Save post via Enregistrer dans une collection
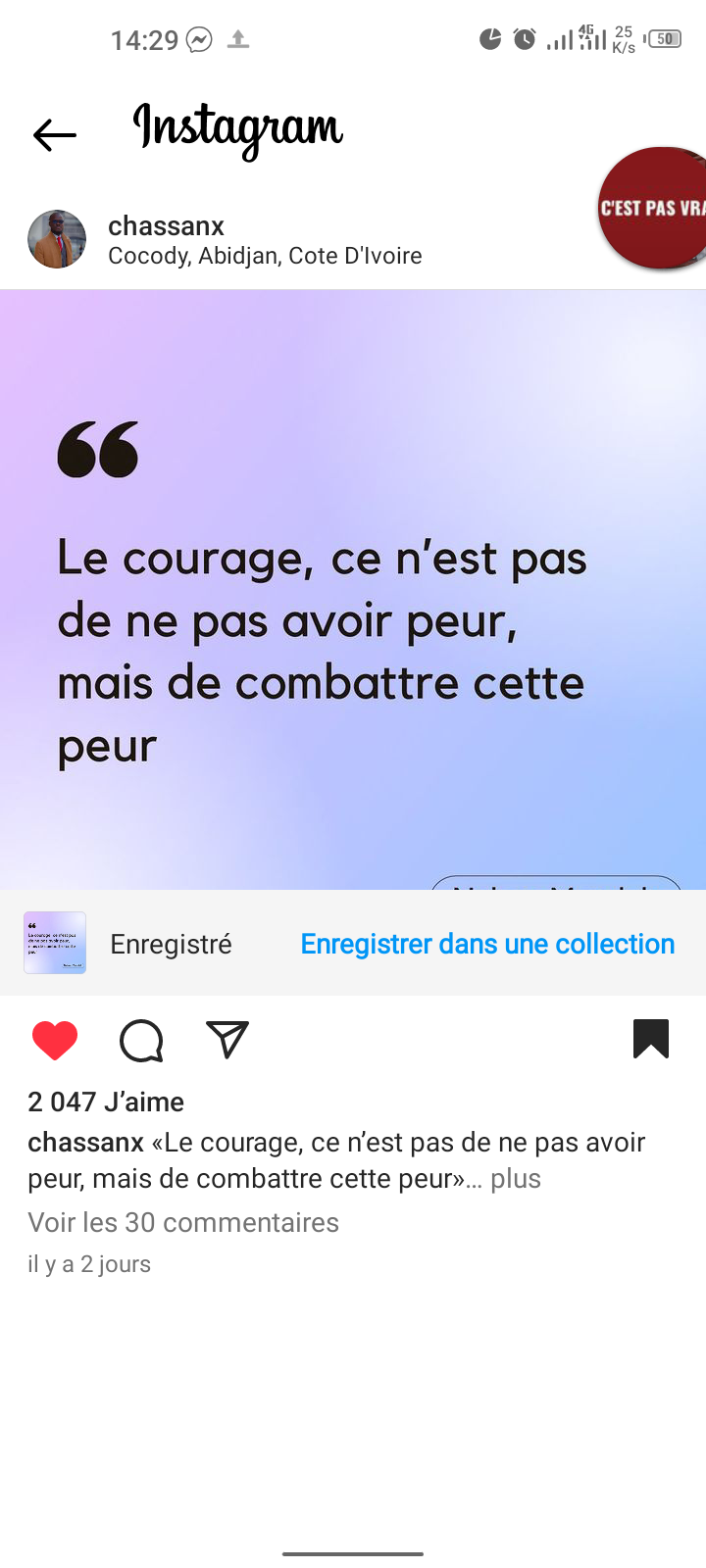This screenshot has height=1568, width=706. [487, 944]
